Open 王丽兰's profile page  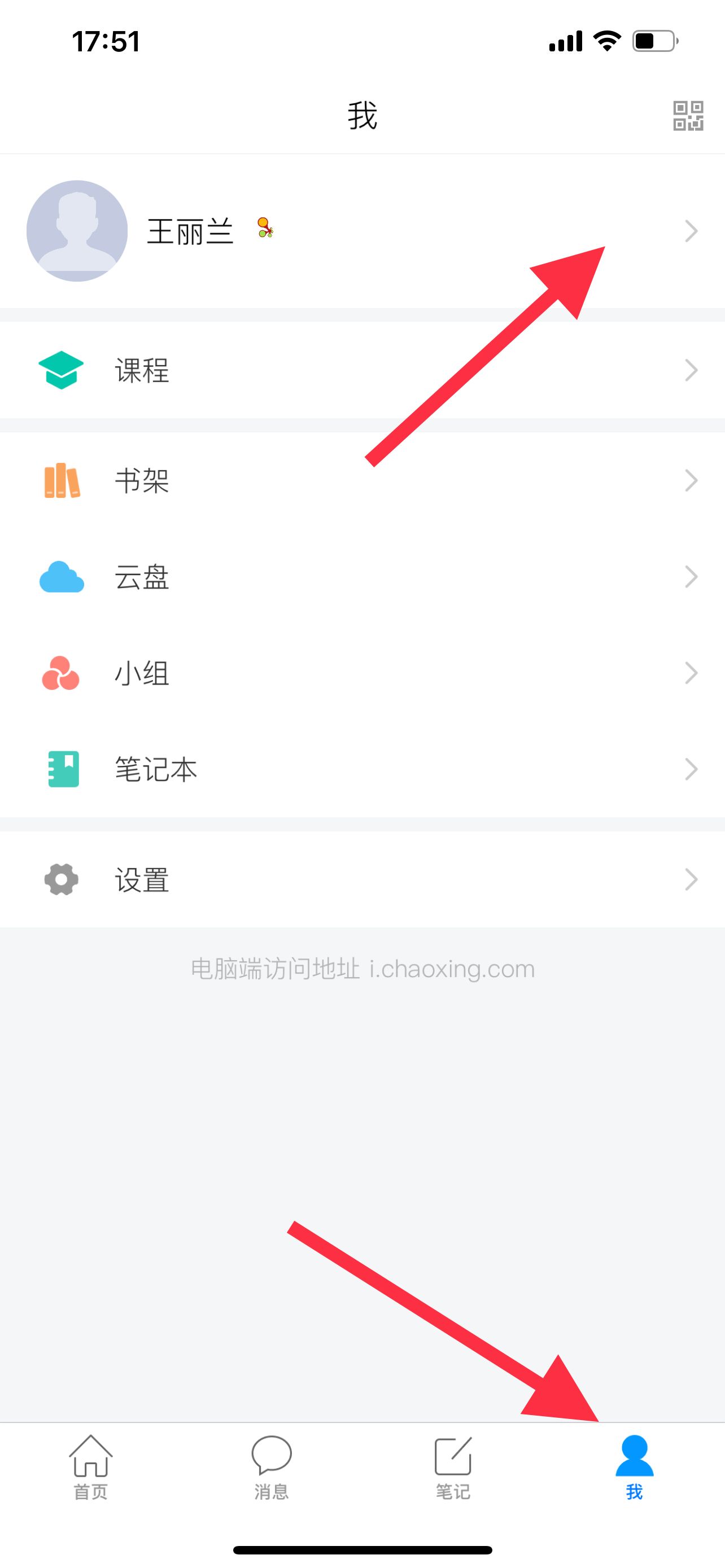190,231
